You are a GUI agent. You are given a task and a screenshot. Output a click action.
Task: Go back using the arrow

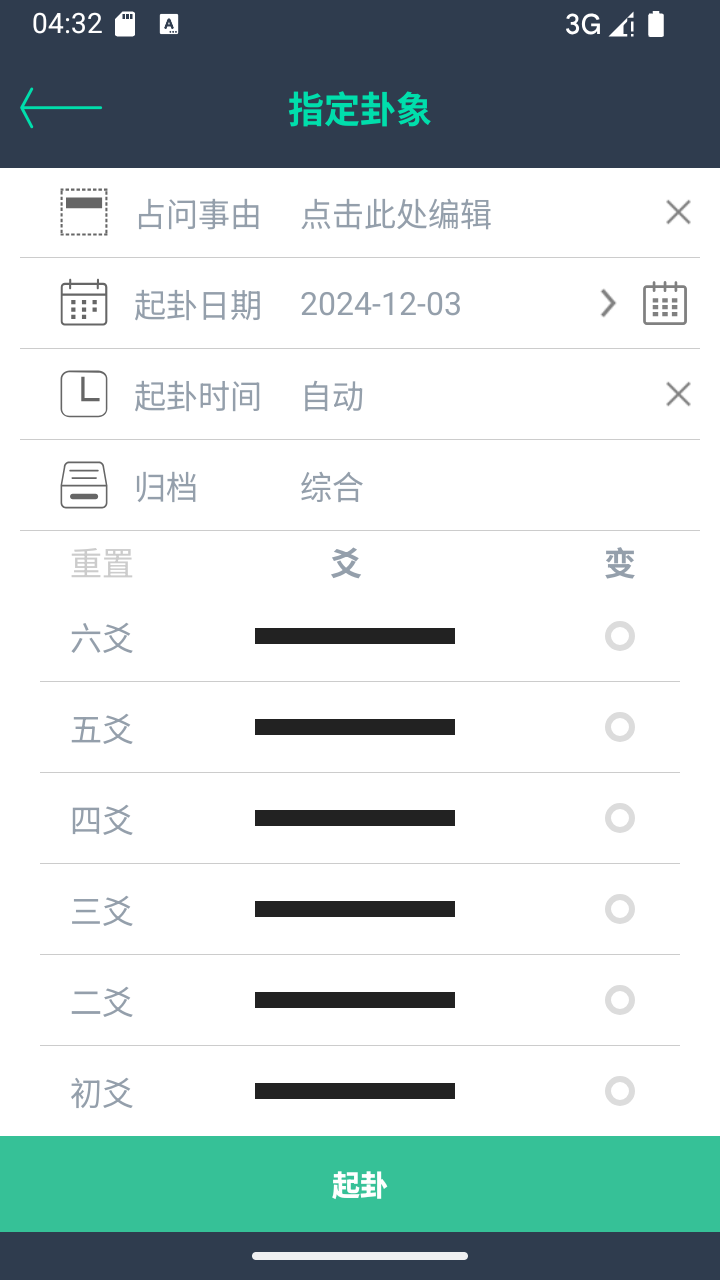pyautogui.click(x=61, y=108)
